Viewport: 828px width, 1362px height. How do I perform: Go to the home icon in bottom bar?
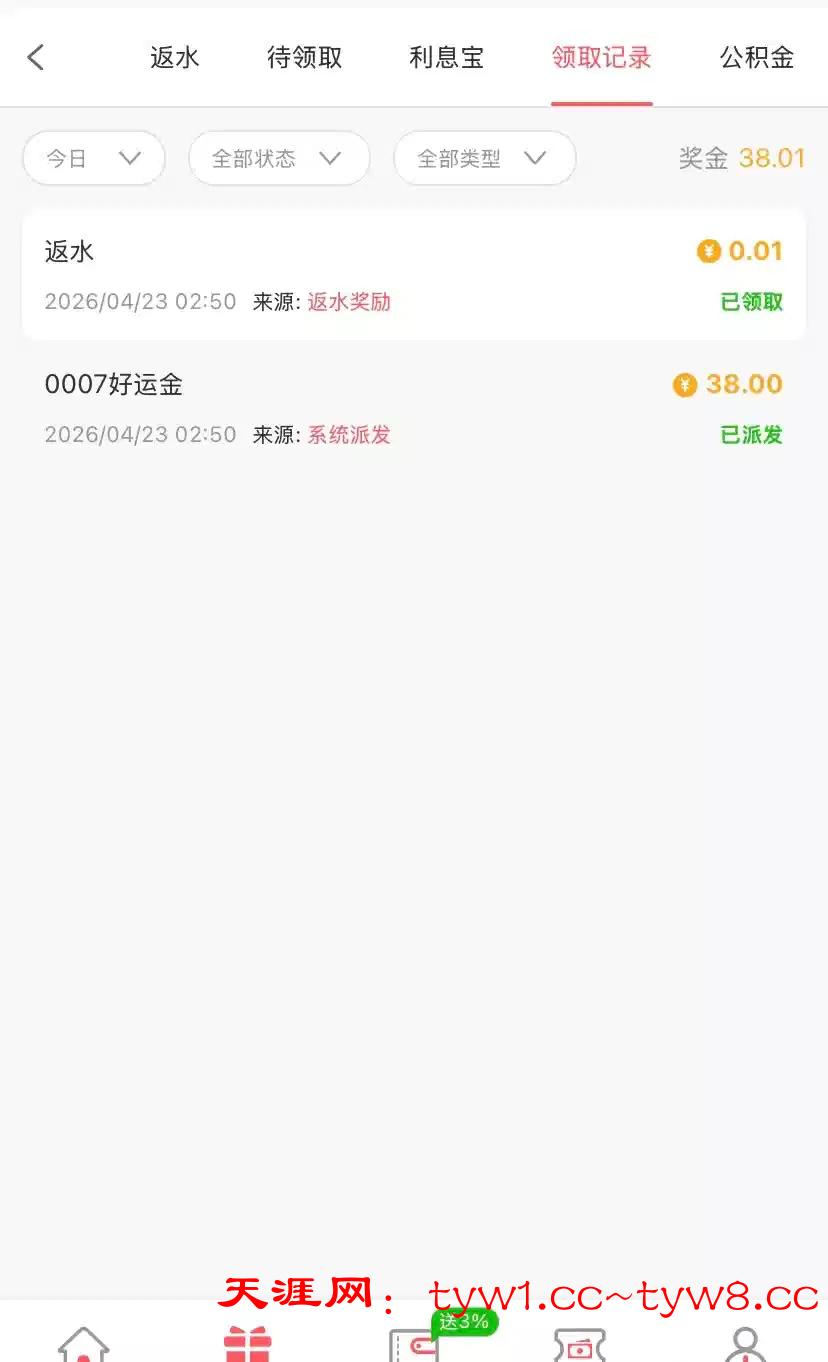point(84,1343)
